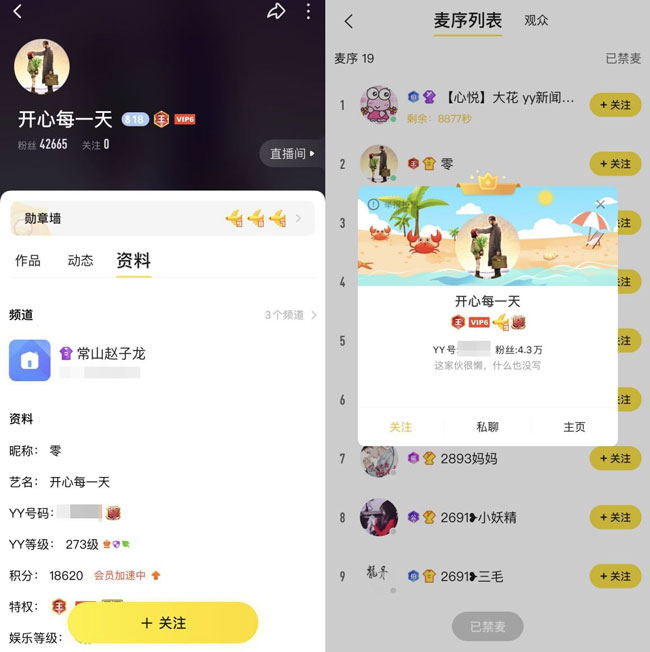Follow 【心悦】大花 in the mic list
650x652 pixels.
[x=615, y=105]
